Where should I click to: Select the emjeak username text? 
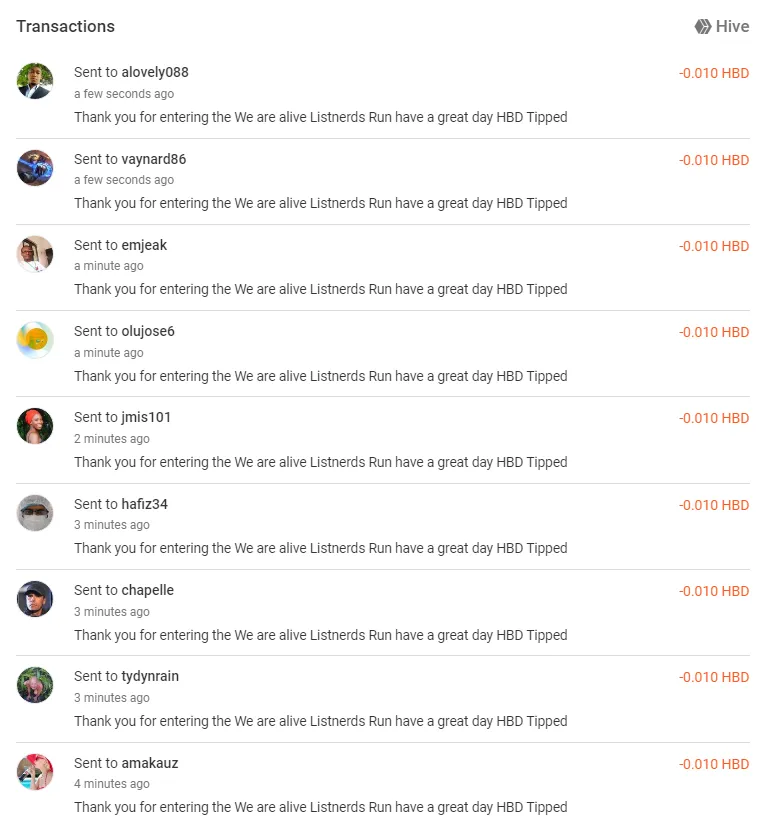point(144,245)
